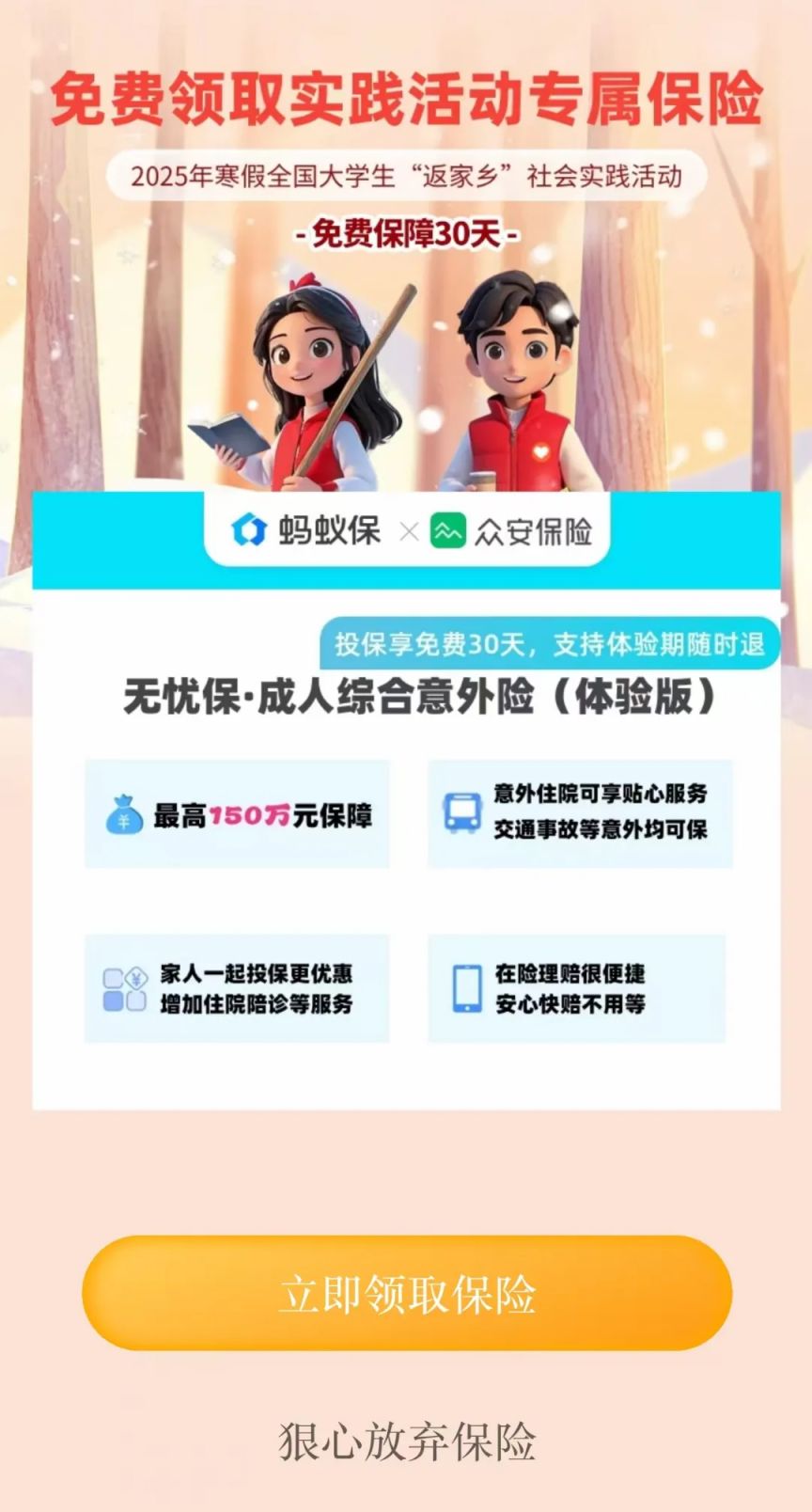
Task: Claim the free insurance now
Action: point(406,1294)
